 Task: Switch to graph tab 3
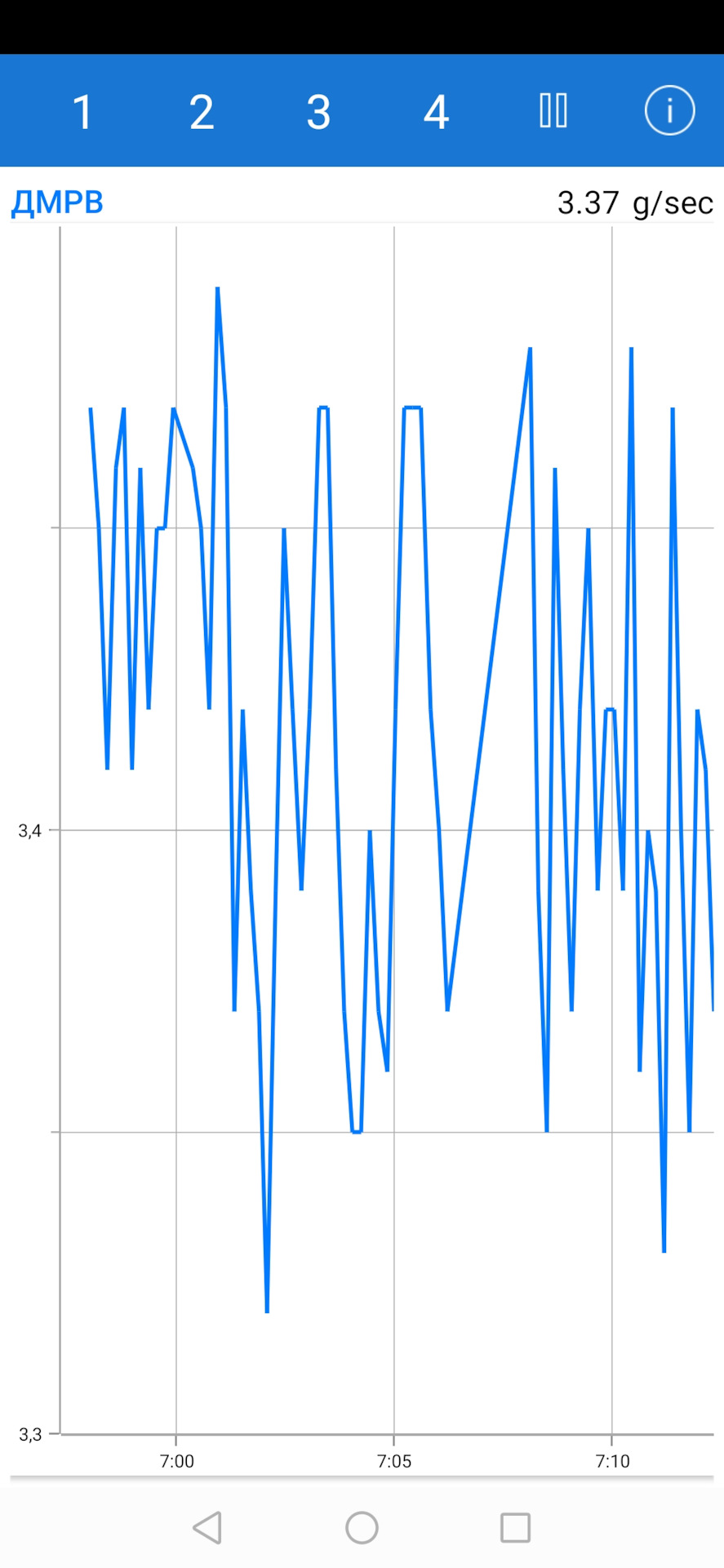tap(318, 112)
